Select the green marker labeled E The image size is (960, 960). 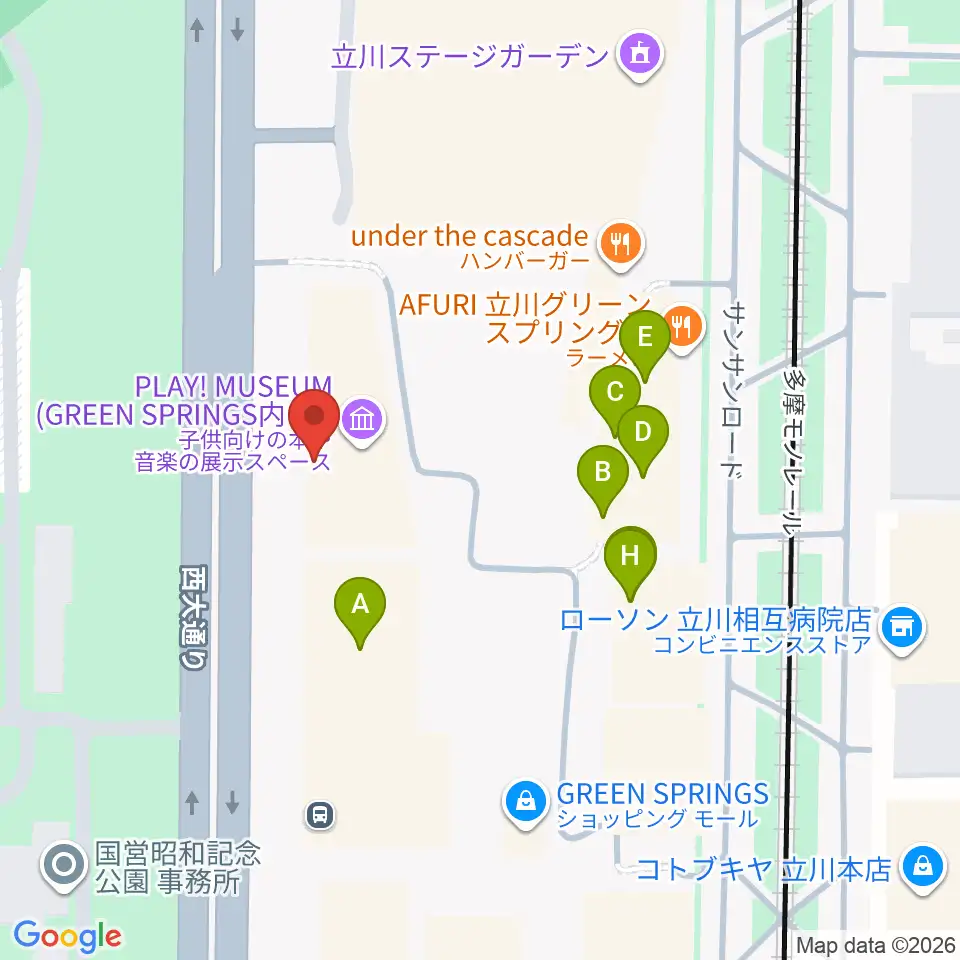point(645,345)
